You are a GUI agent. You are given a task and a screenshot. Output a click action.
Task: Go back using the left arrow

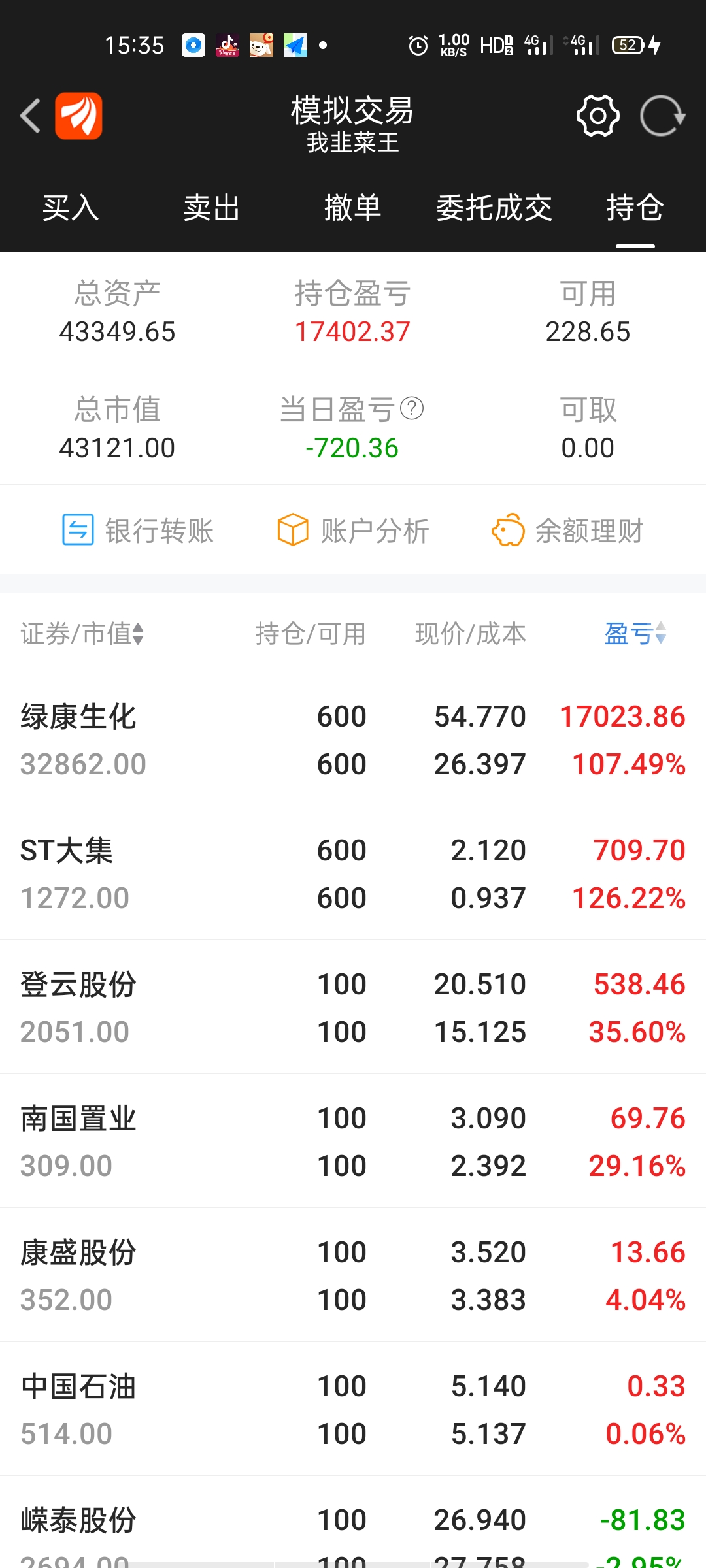tap(29, 116)
